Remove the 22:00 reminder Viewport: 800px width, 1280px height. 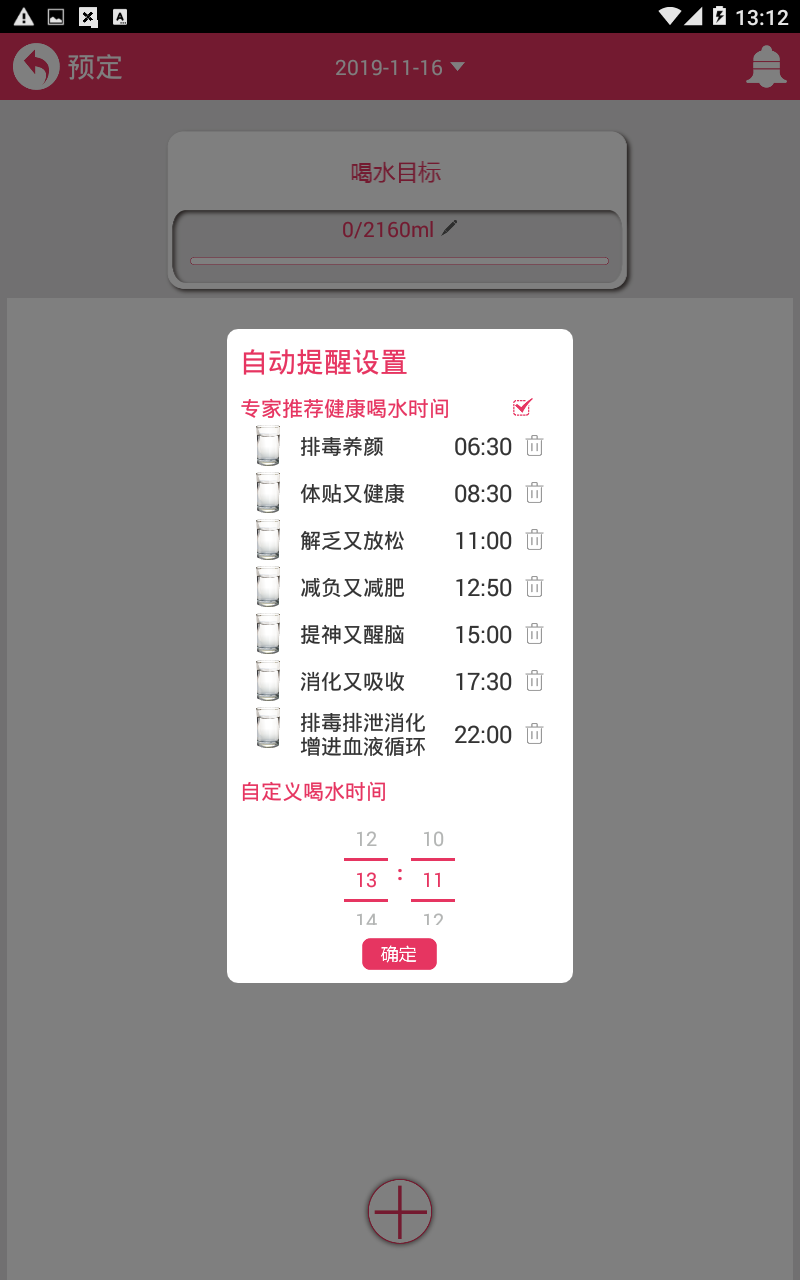click(535, 734)
